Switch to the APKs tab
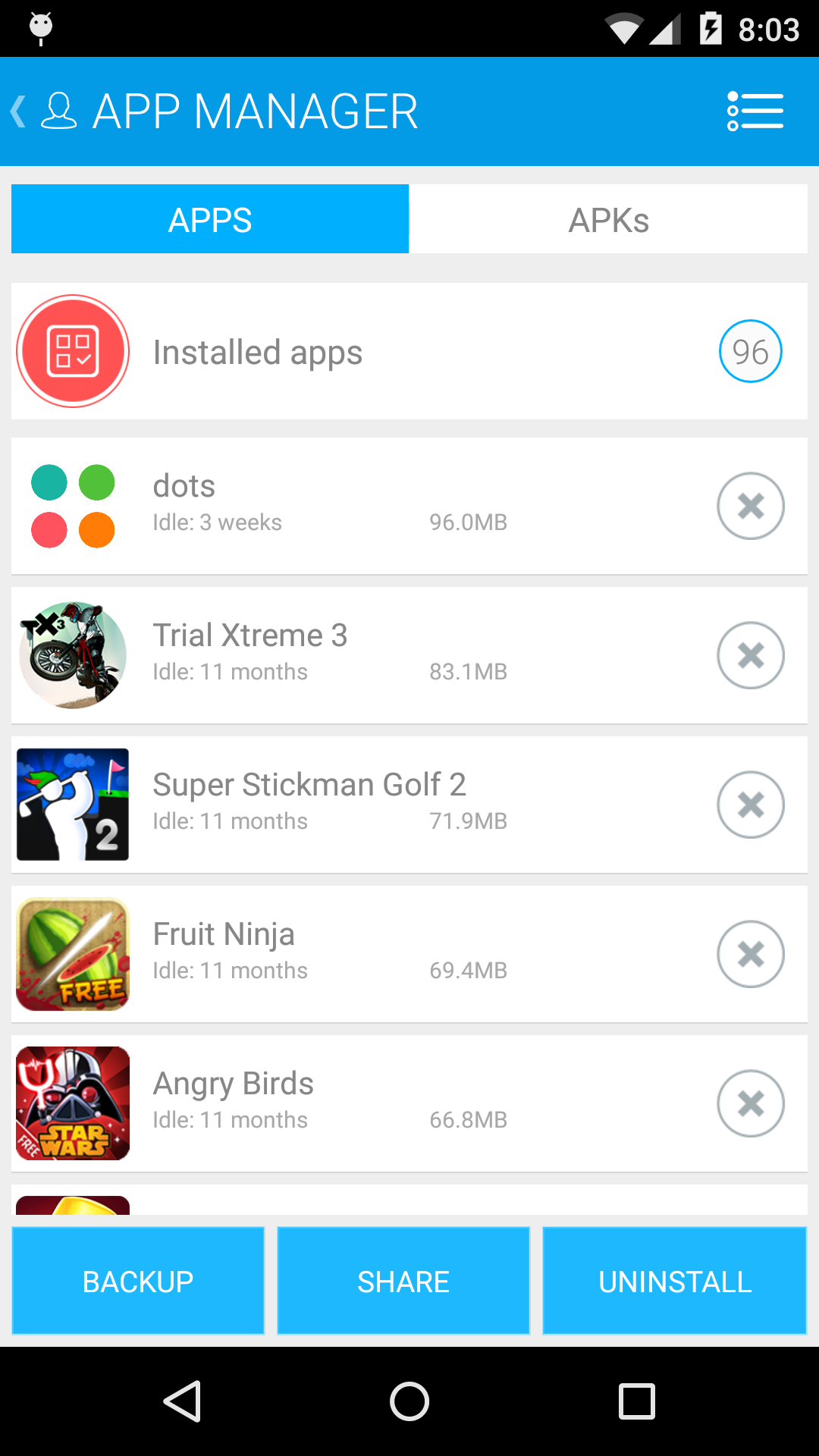The image size is (819, 1456). click(608, 219)
